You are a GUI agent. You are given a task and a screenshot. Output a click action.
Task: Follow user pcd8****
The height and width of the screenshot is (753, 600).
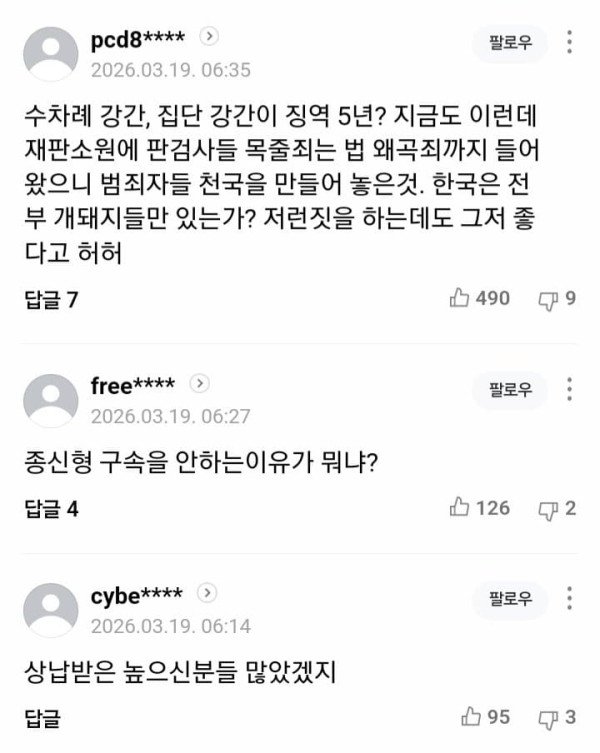pyautogui.click(x=510, y=43)
